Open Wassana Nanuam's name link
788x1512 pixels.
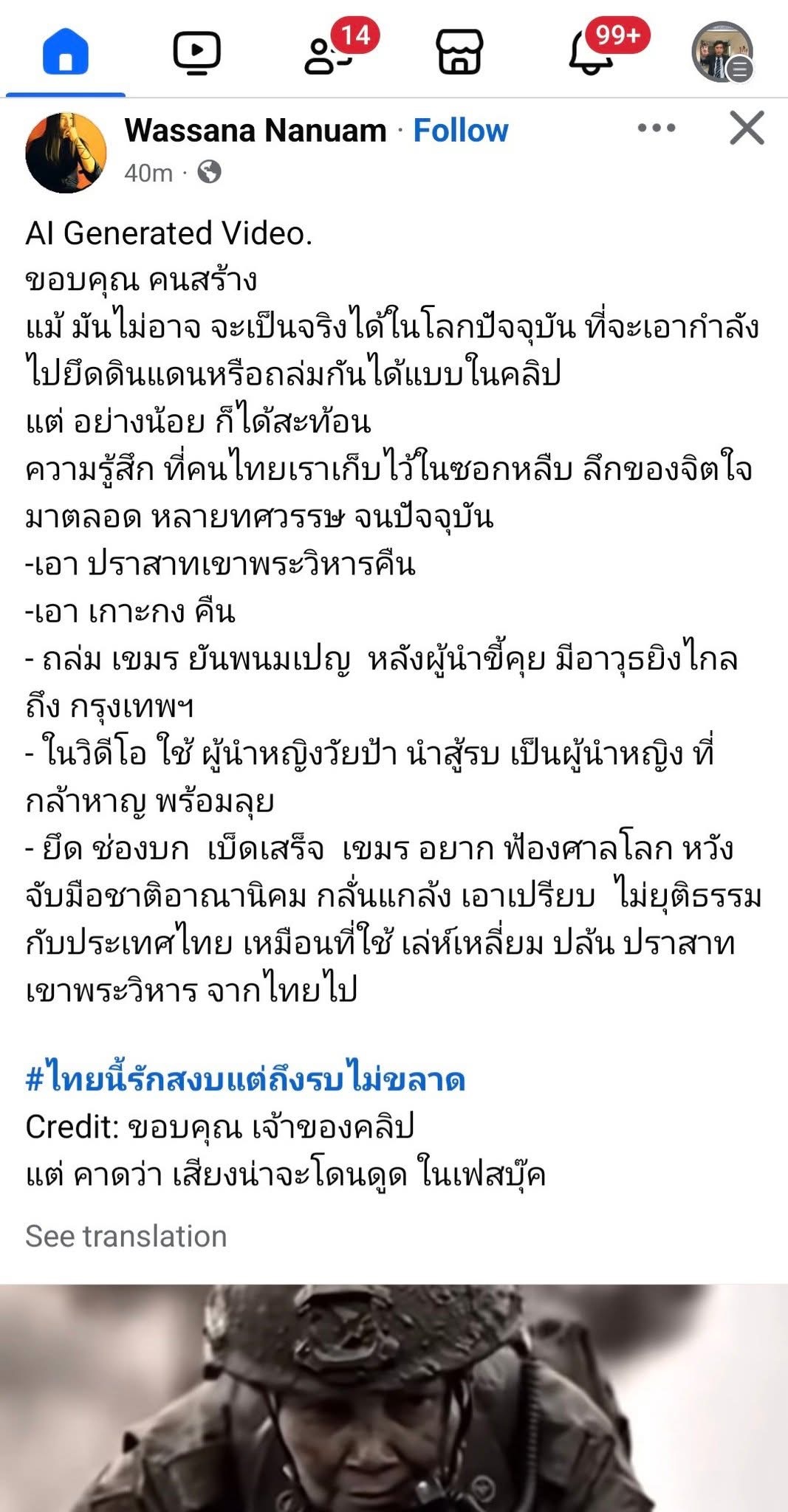(x=256, y=131)
